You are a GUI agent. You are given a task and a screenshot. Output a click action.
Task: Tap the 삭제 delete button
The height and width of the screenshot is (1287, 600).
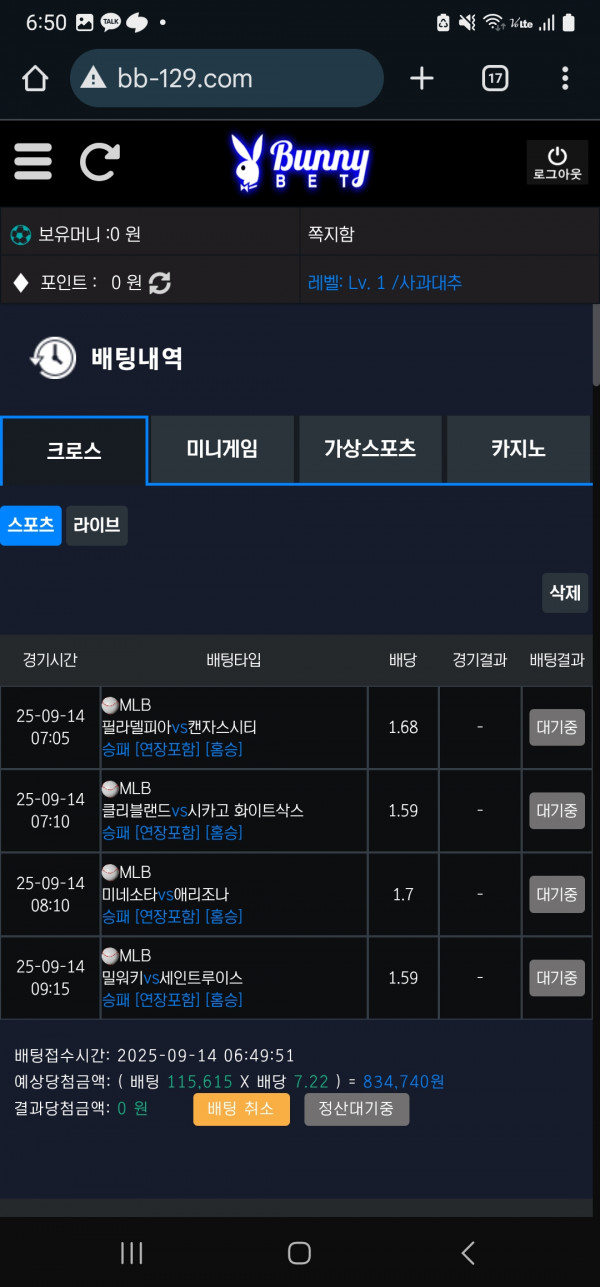565,592
